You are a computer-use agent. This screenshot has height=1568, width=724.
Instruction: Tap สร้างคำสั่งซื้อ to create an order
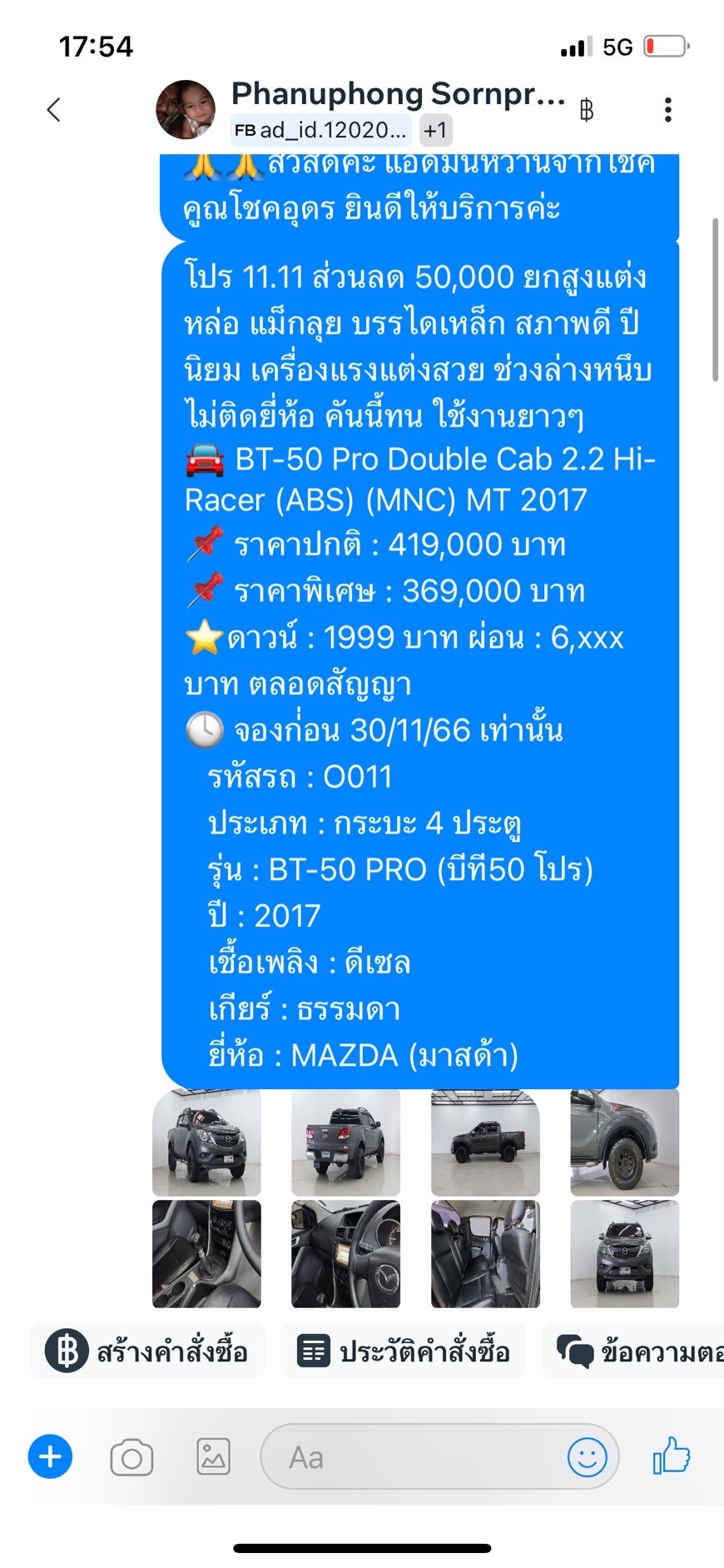[147, 1350]
